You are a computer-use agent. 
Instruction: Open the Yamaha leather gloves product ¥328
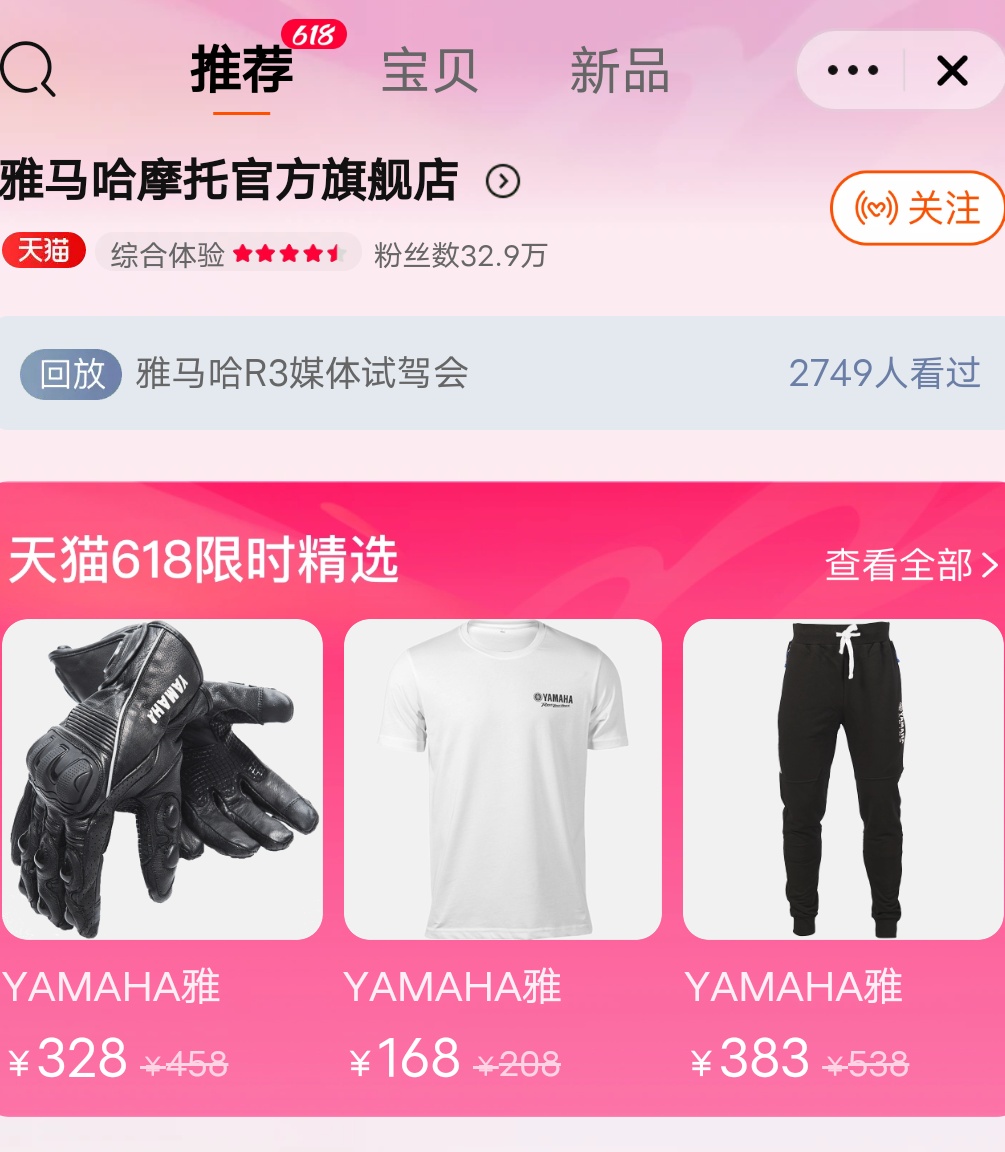pos(162,779)
